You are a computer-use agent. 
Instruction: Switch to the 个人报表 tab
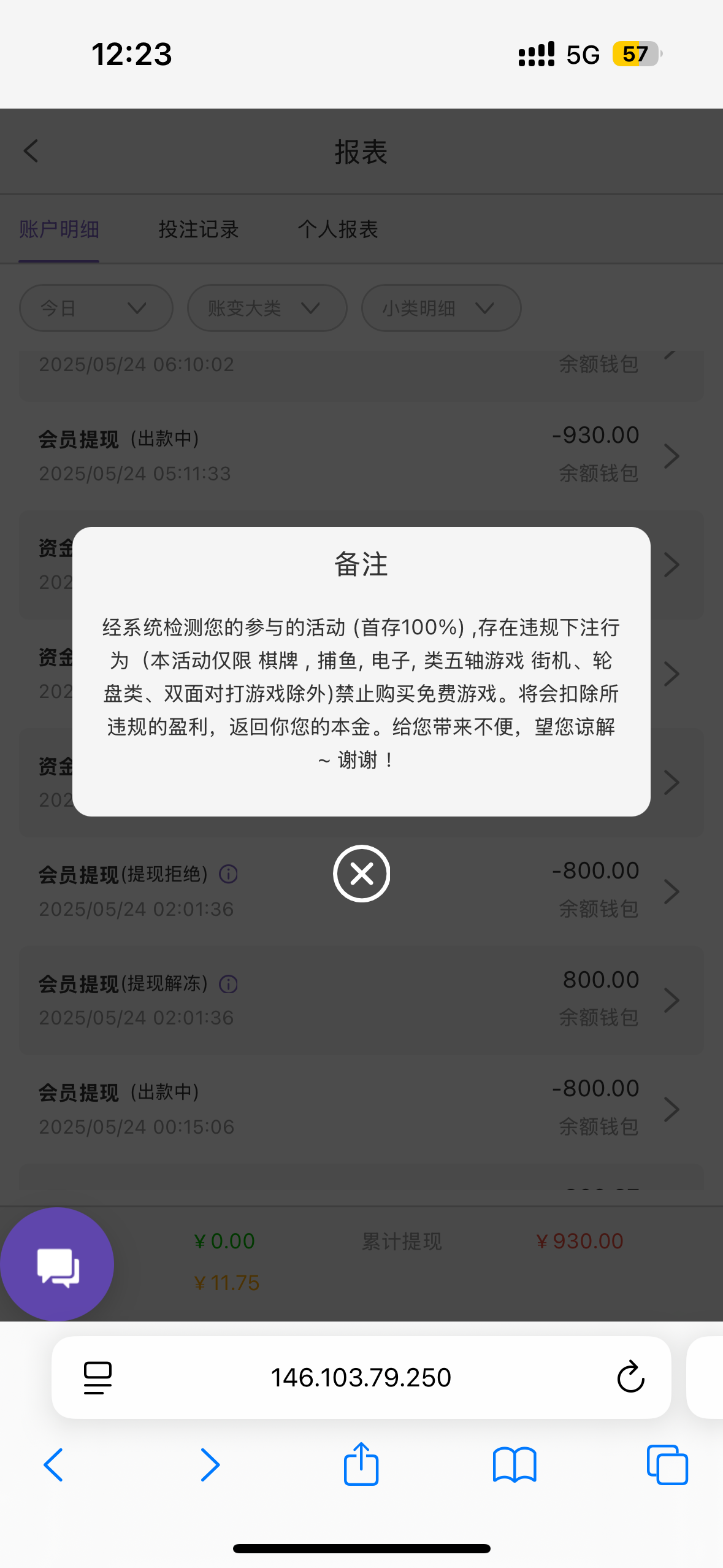338,229
